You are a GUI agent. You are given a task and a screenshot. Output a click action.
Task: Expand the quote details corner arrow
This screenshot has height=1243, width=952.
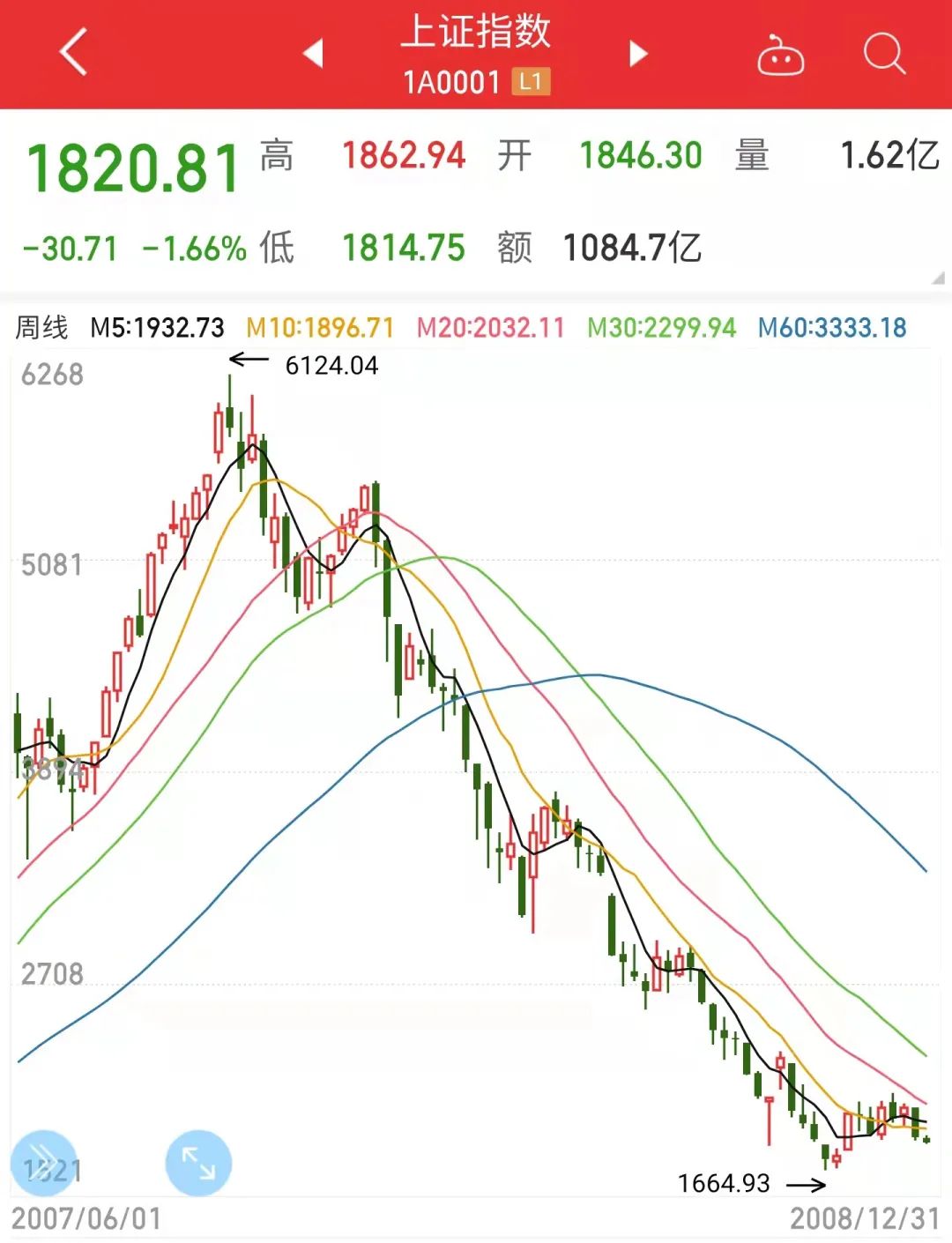938,279
